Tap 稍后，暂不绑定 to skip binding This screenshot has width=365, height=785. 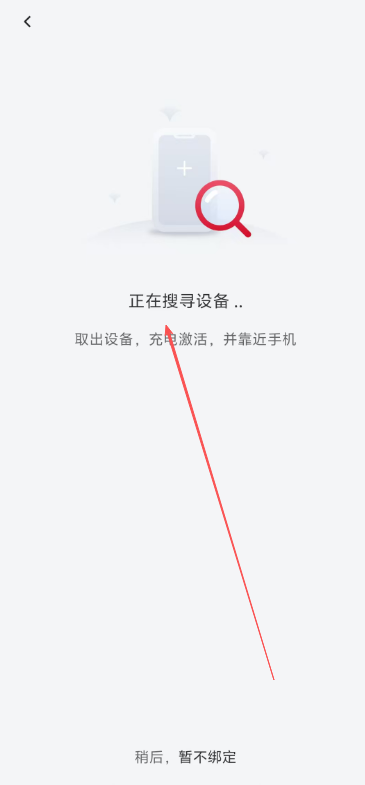[x=185, y=757]
